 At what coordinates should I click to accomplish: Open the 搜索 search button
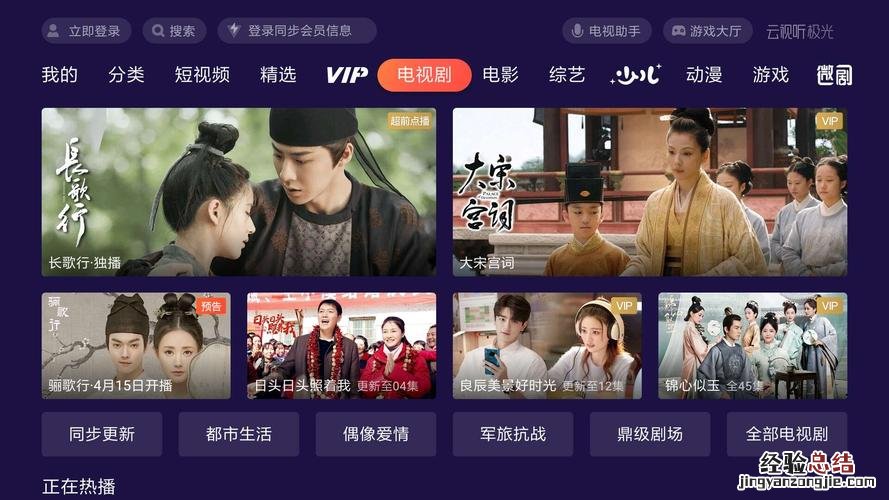coord(174,31)
